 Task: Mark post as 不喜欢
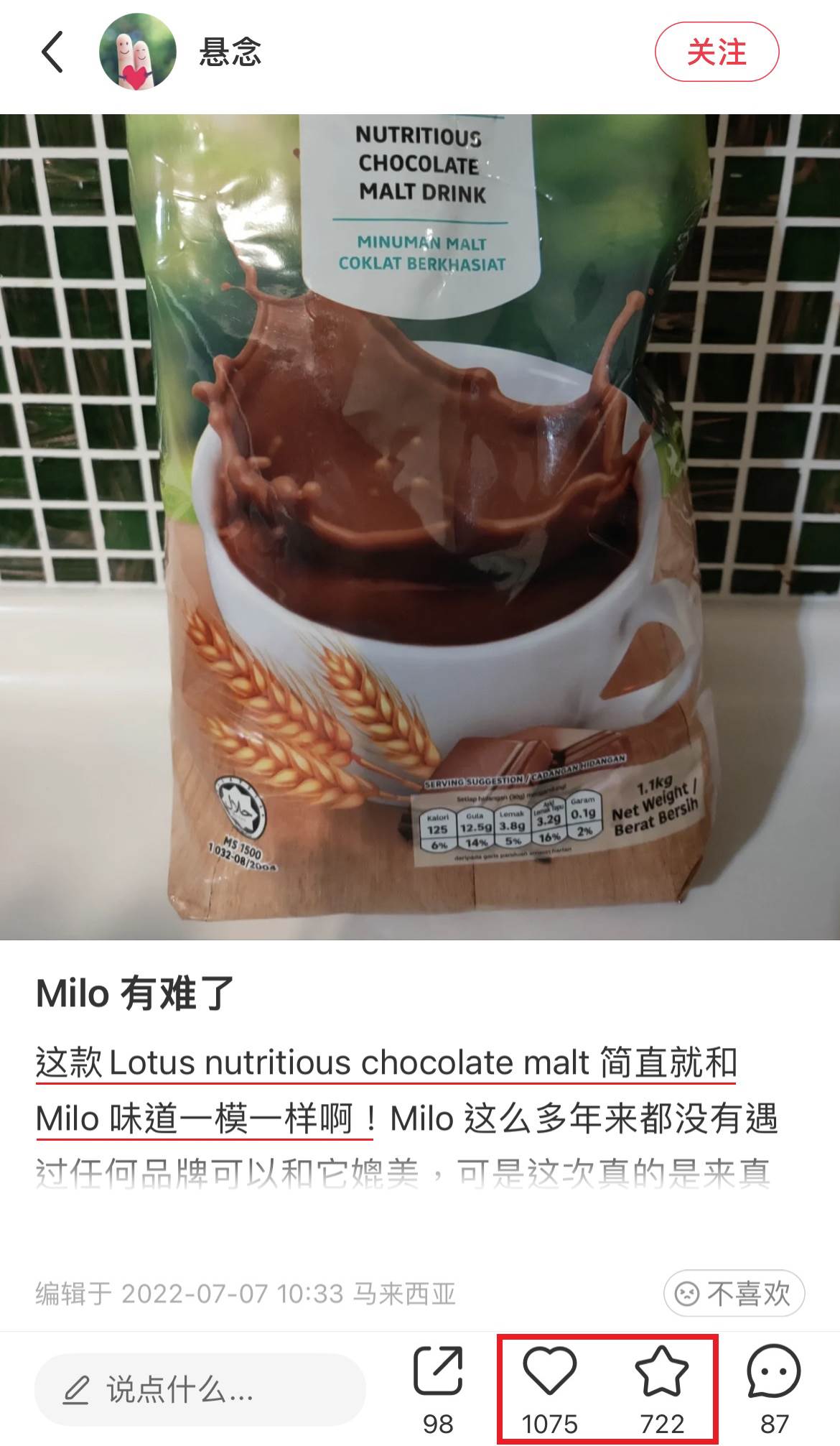(x=734, y=1293)
